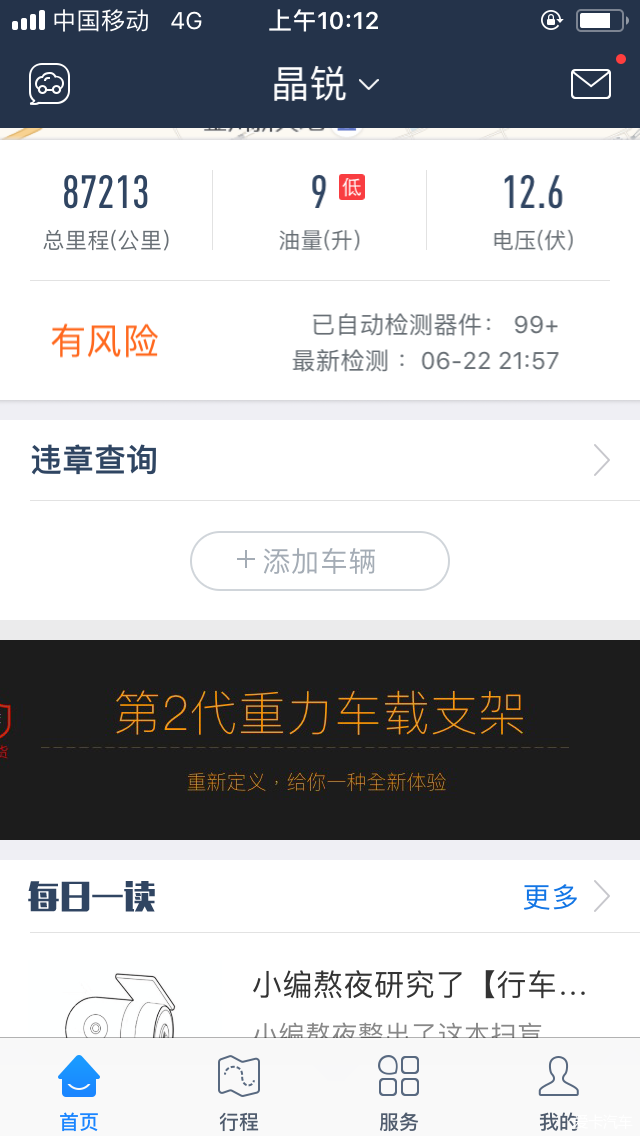
Task: Switch to the 行程 tab
Action: click(239, 1090)
